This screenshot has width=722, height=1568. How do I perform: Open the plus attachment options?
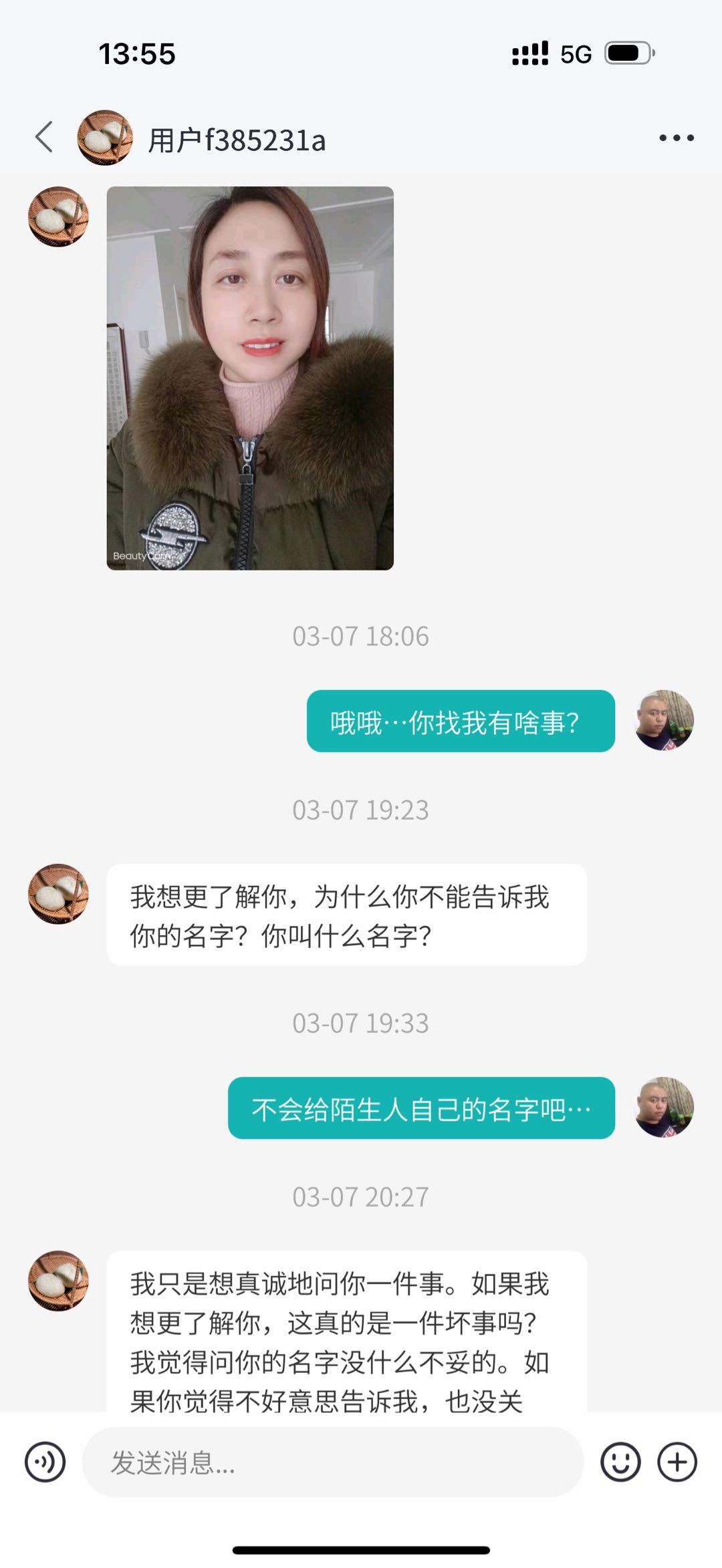point(677,1462)
